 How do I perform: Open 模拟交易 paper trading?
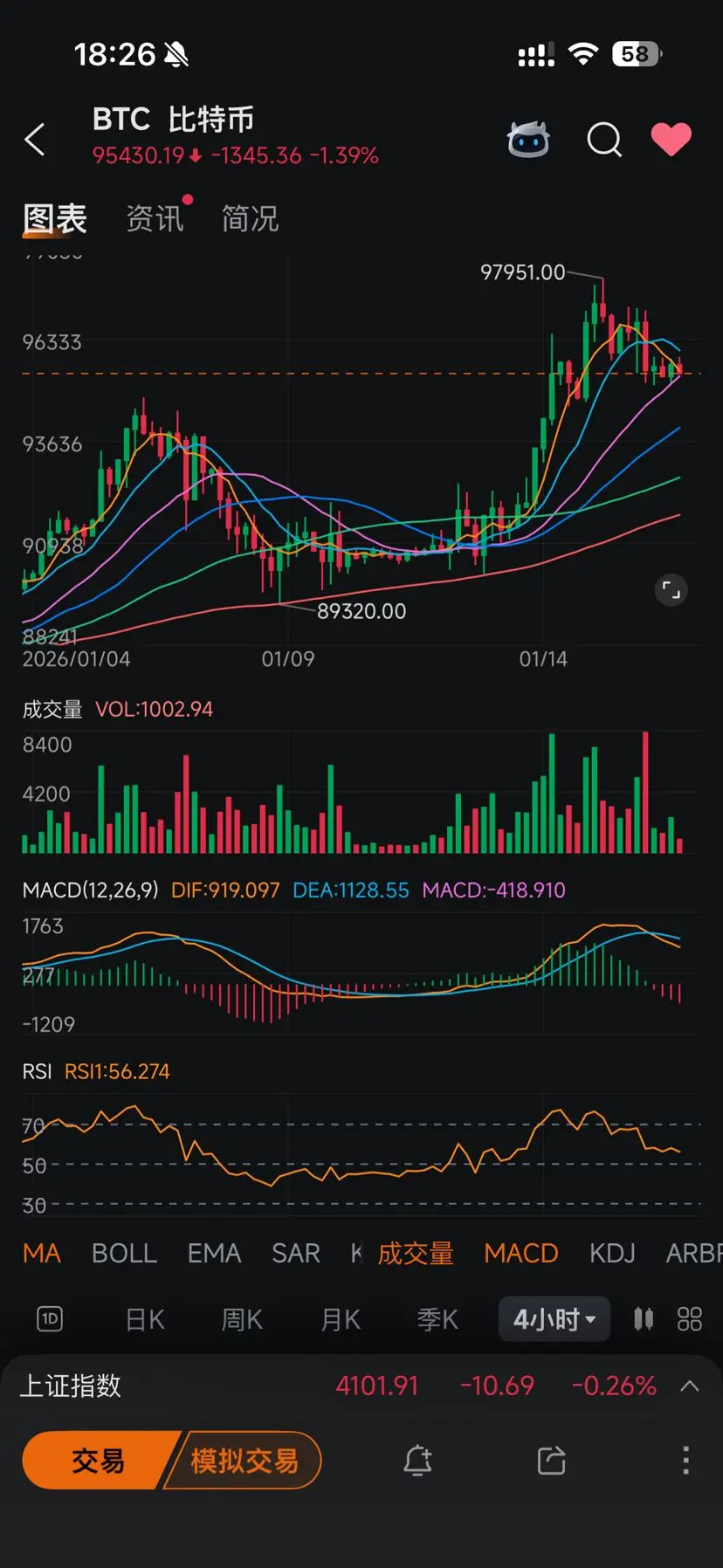[x=244, y=1460]
